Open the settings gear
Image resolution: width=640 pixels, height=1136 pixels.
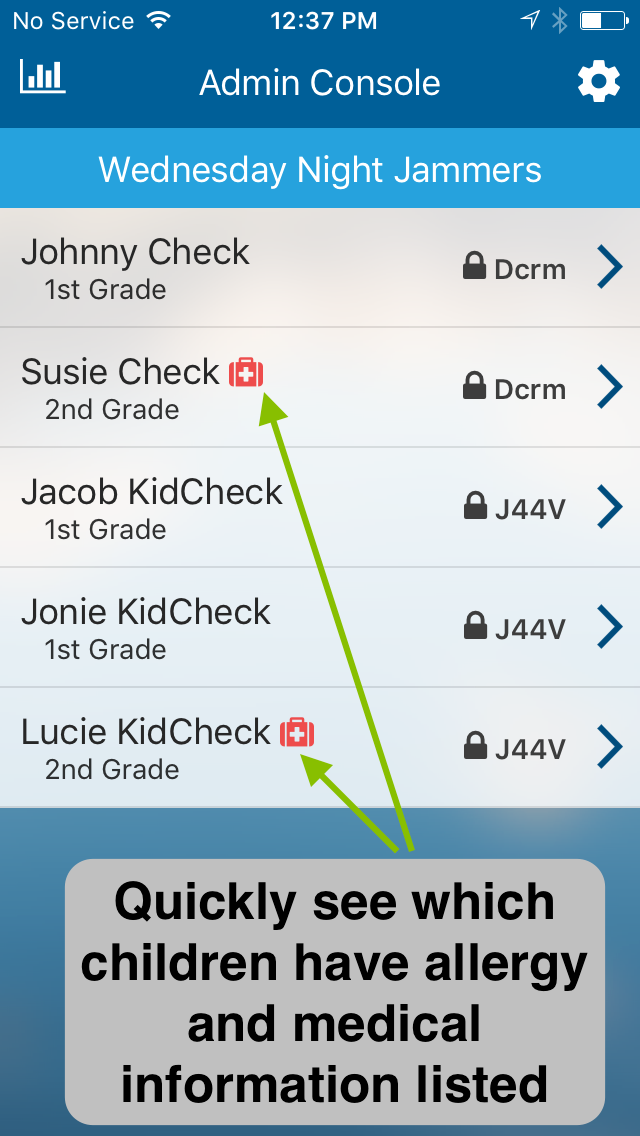599,82
